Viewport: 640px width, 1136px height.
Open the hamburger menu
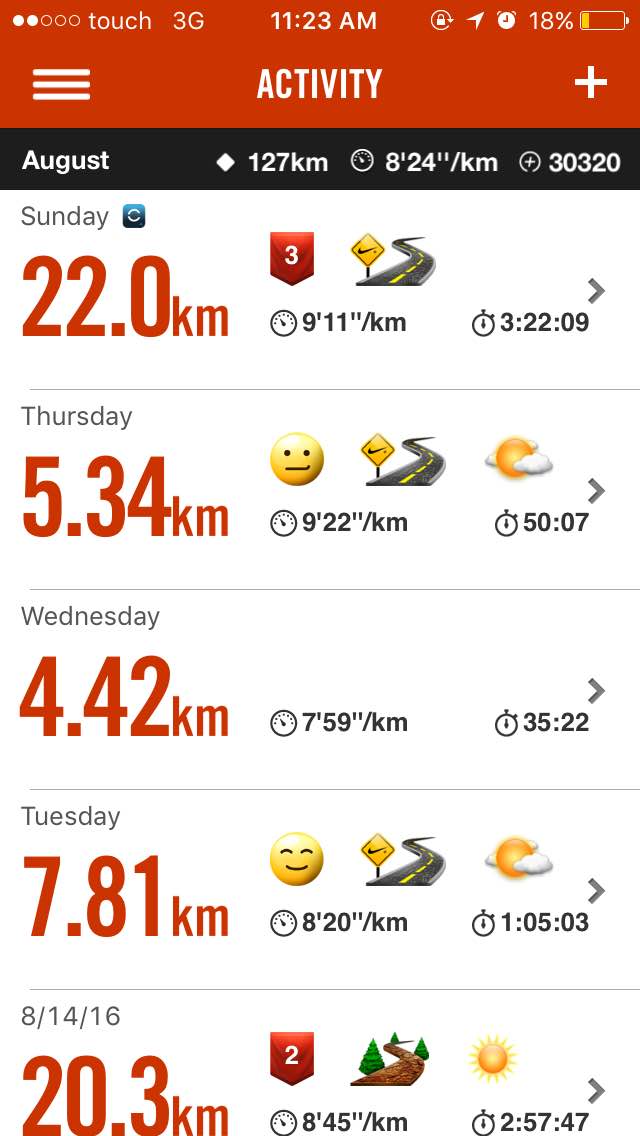[61, 84]
